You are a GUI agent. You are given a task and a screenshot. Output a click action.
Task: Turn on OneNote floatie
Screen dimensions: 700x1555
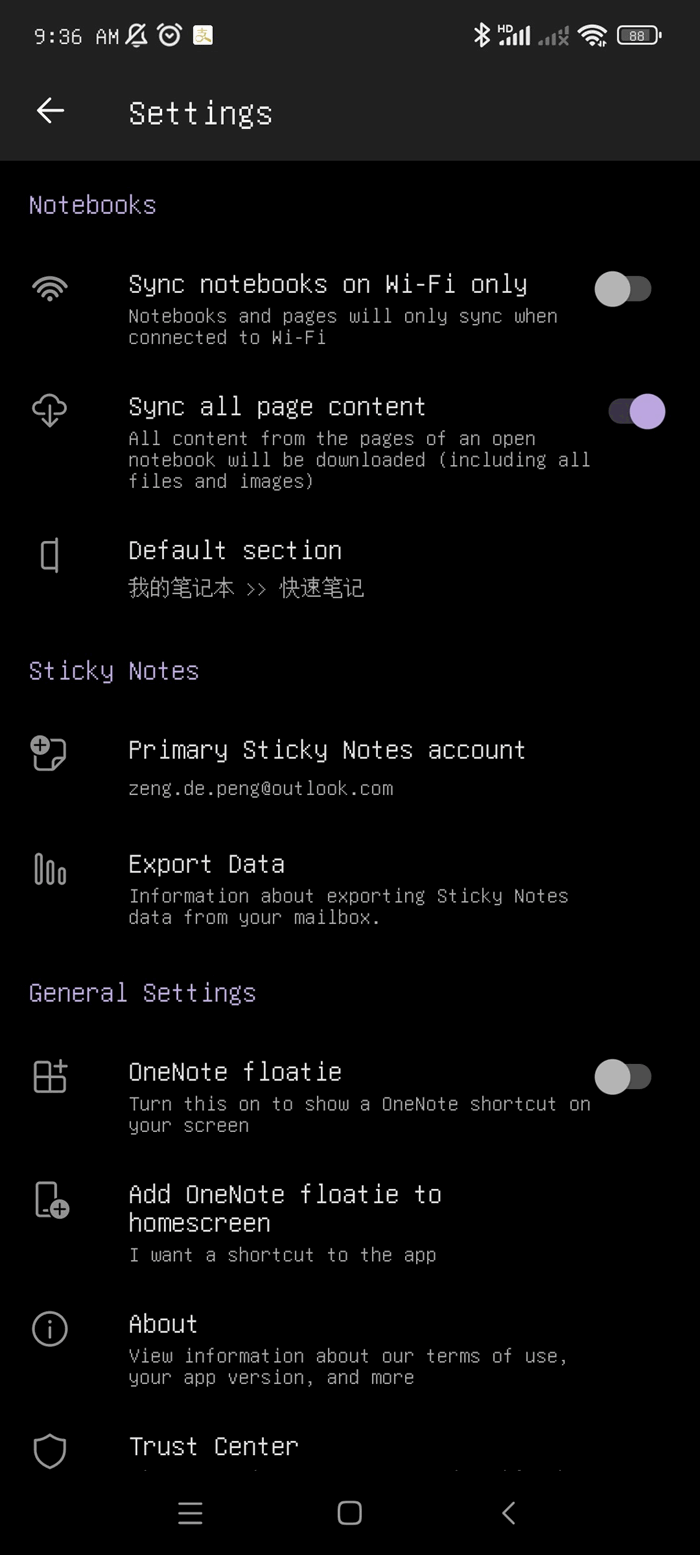(x=623, y=1077)
